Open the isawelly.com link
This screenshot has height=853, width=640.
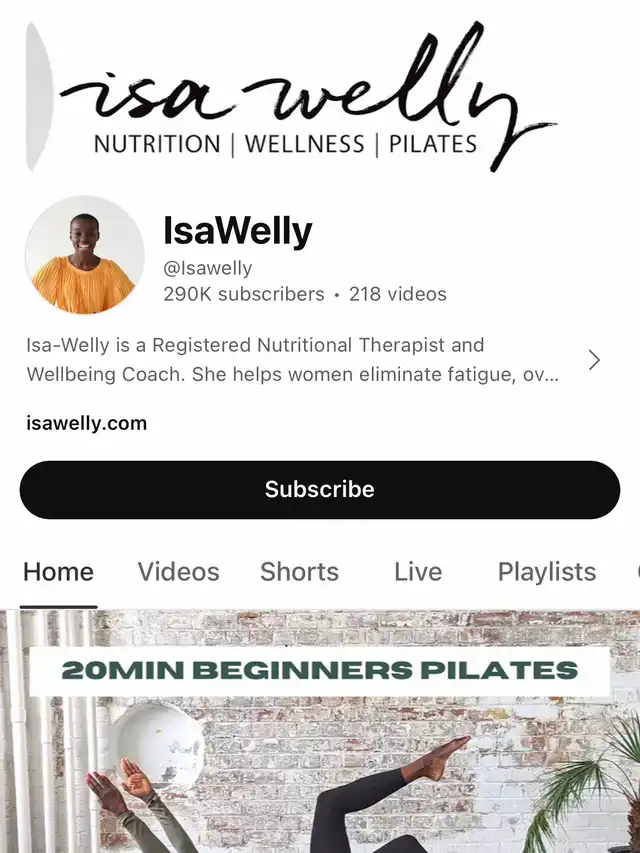point(87,423)
